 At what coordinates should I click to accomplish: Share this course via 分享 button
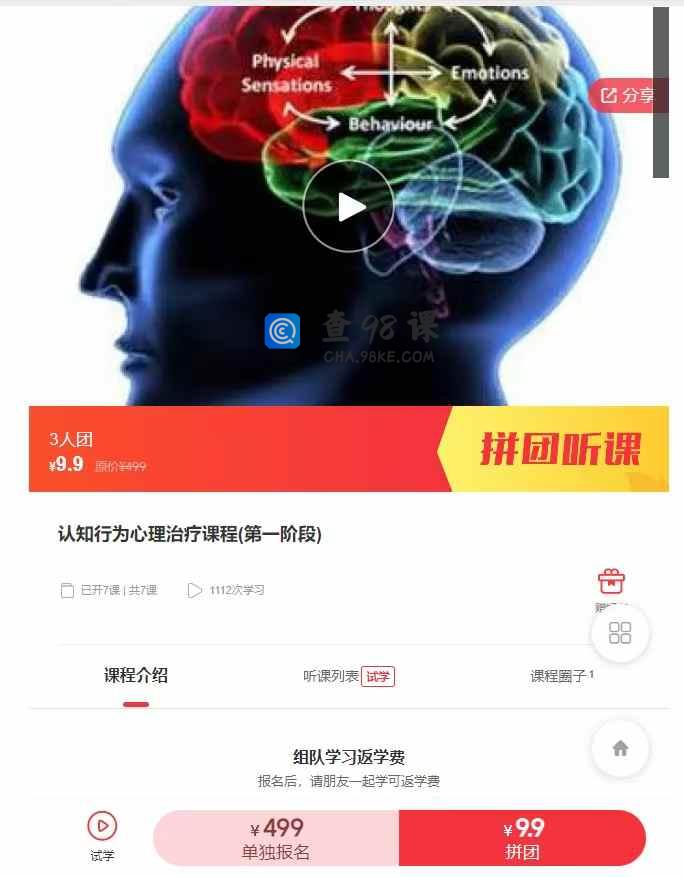point(627,96)
